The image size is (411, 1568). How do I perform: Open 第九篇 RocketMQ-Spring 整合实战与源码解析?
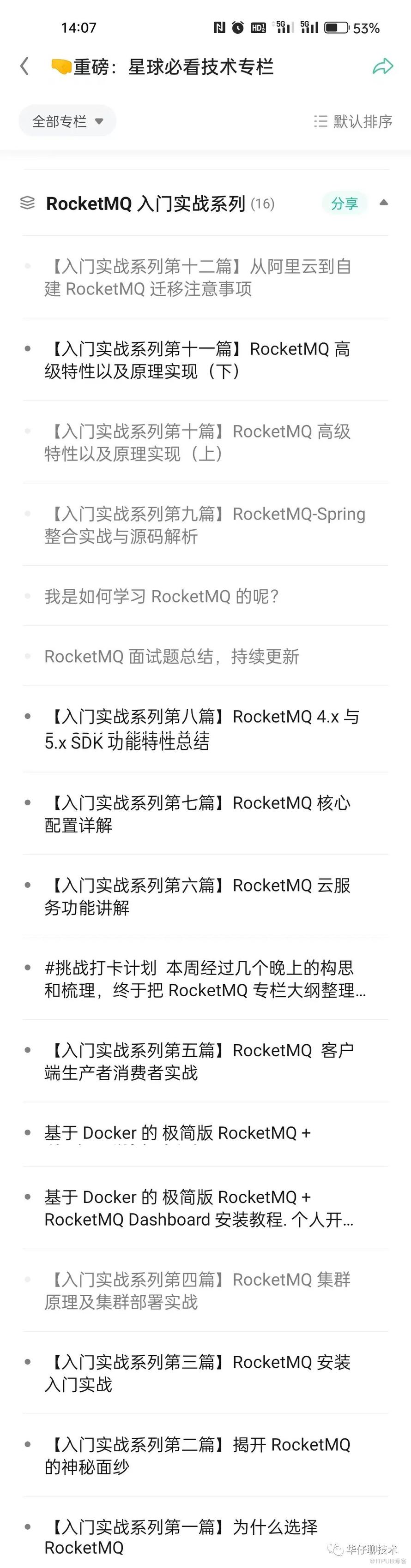coord(204,525)
